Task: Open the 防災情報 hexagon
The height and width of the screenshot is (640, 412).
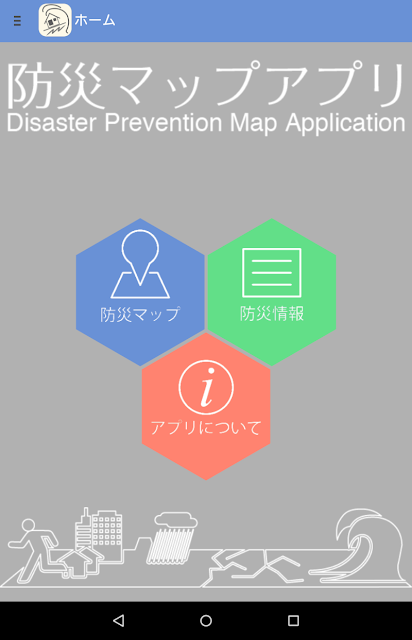Action: (x=272, y=292)
